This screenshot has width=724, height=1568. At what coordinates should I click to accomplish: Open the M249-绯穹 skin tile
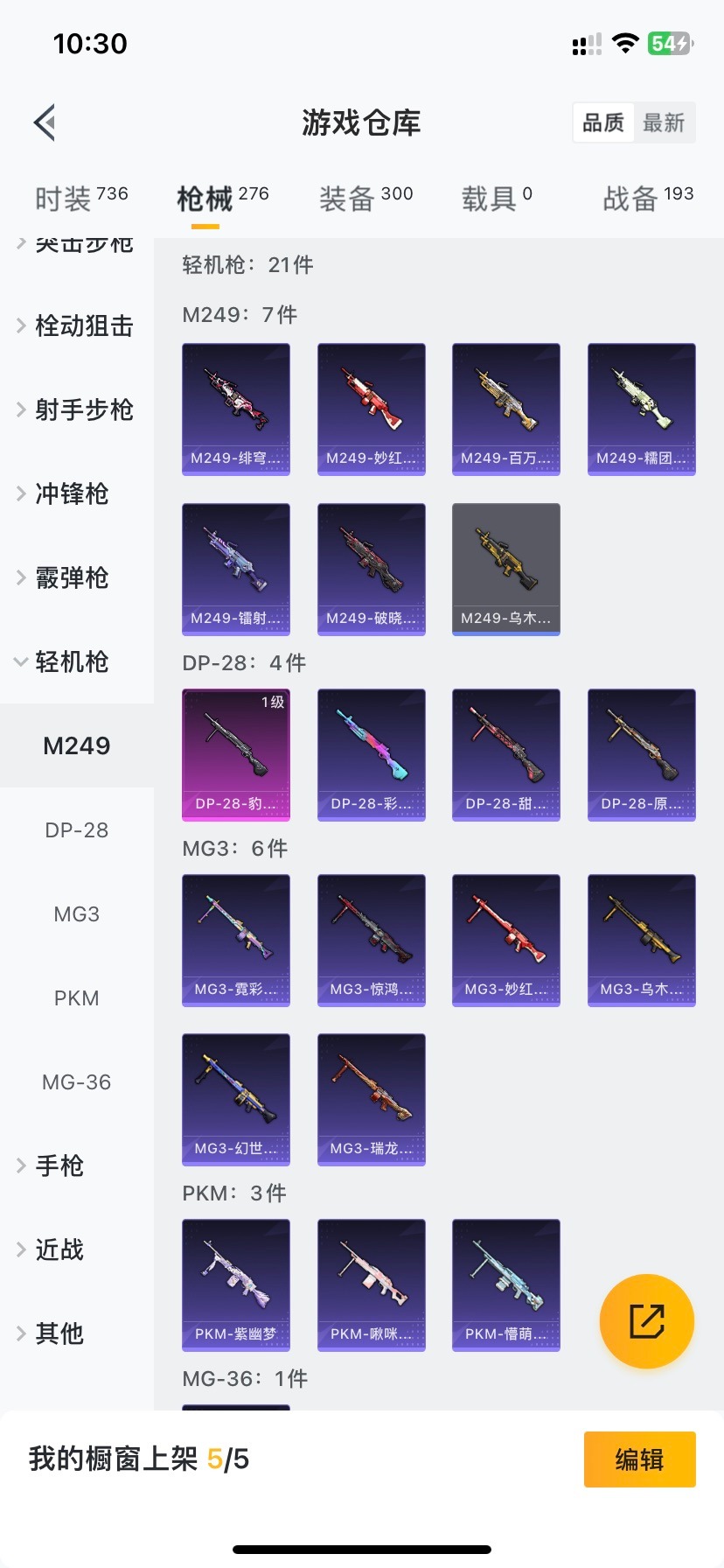236,409
